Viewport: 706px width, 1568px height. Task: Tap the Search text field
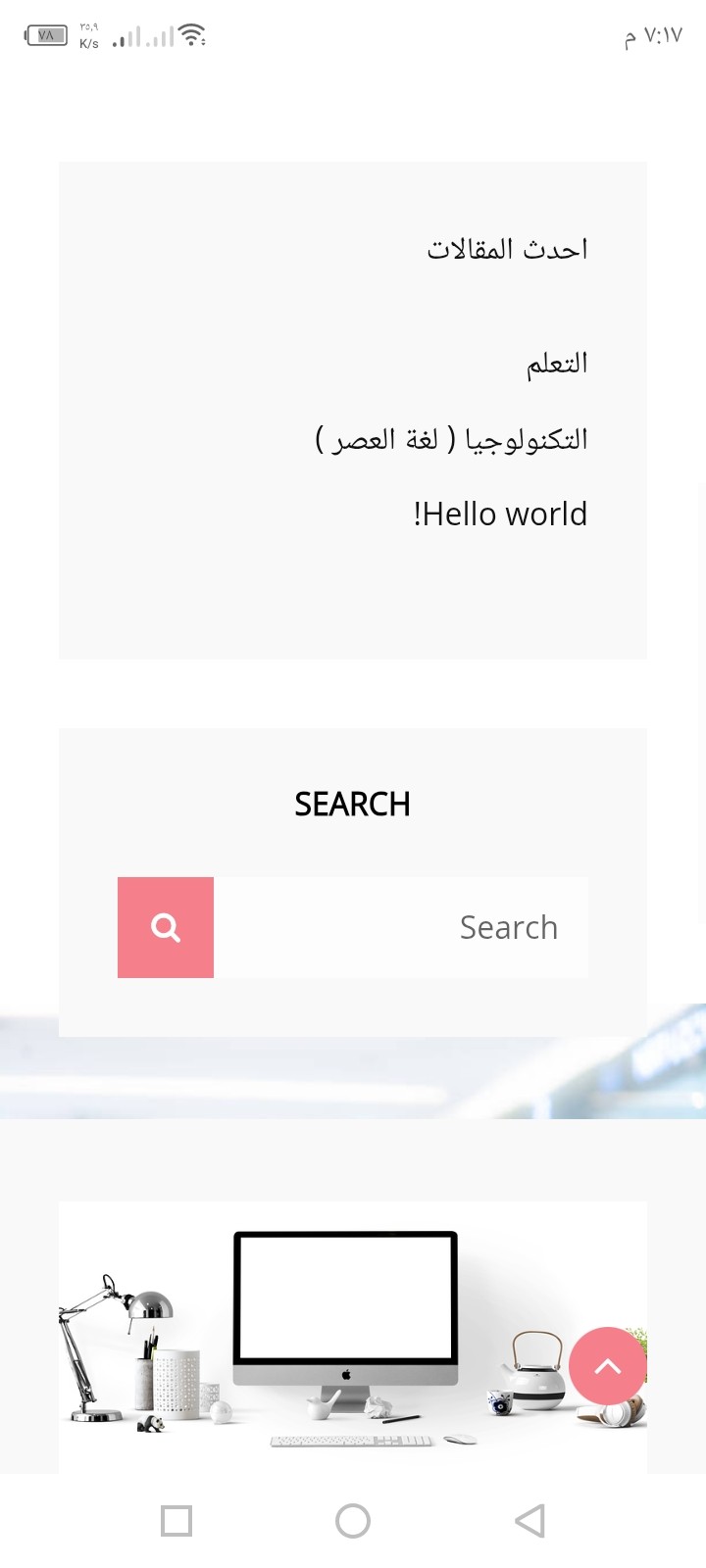click(x=402, y=927)
